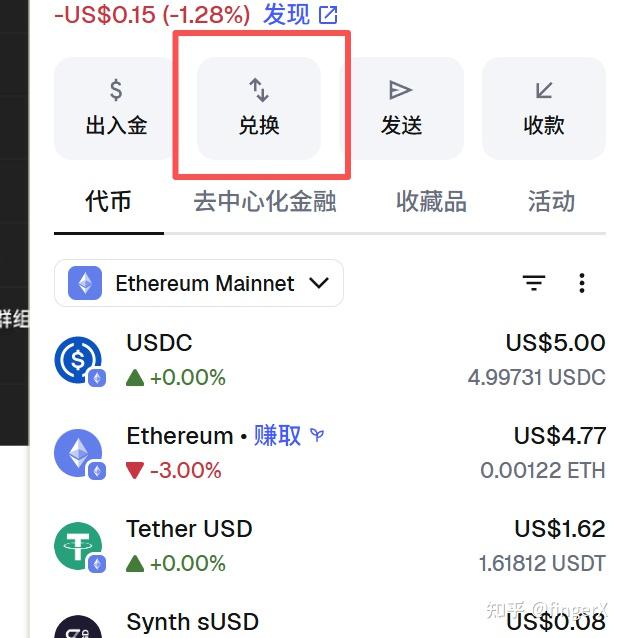Image resolution: width=624 pixels, height=638 pixels.
Task: View the 活动 tab
Action: click(551, 201)
